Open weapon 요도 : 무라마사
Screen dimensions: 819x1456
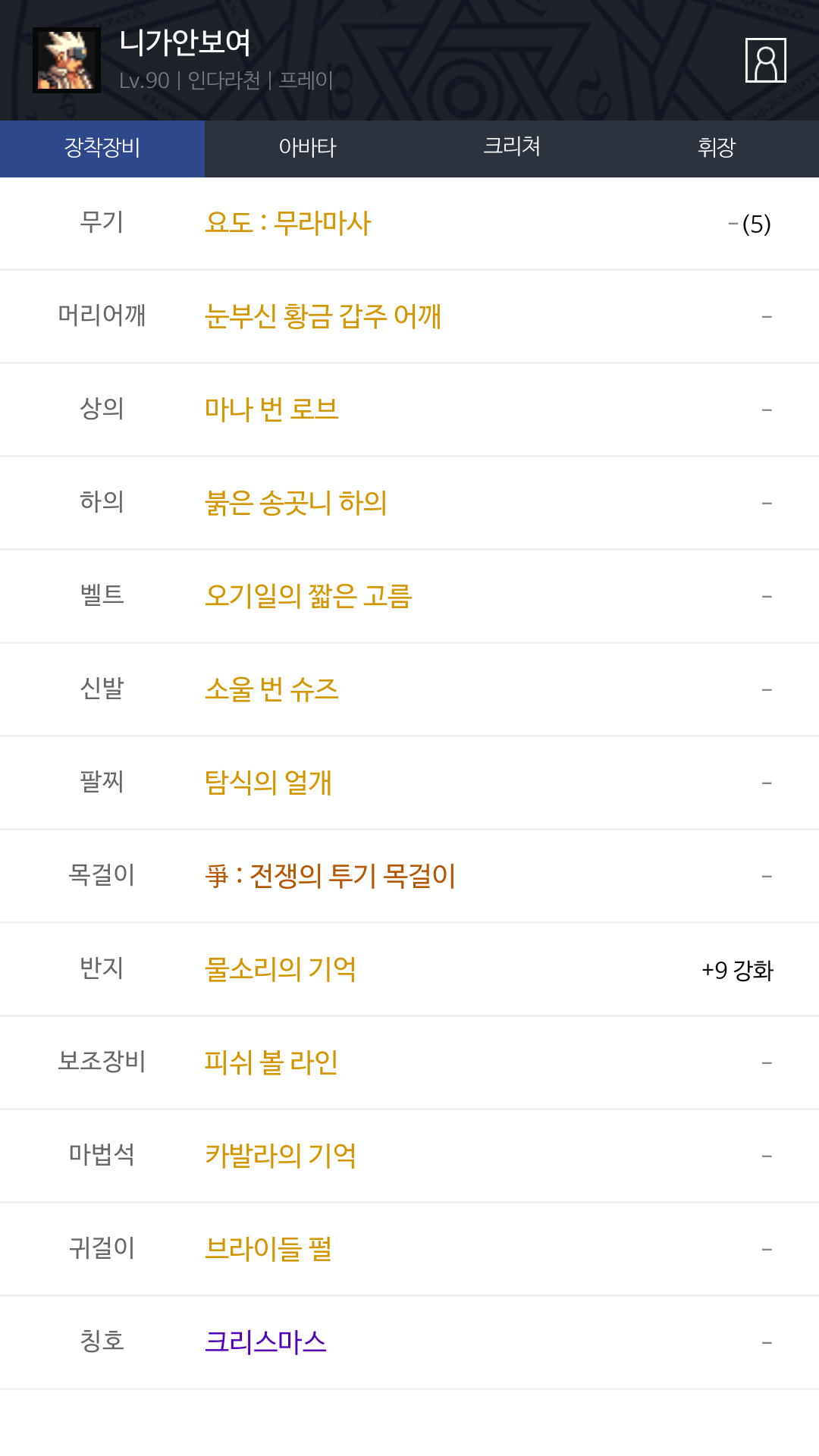[x=288, y=223]
